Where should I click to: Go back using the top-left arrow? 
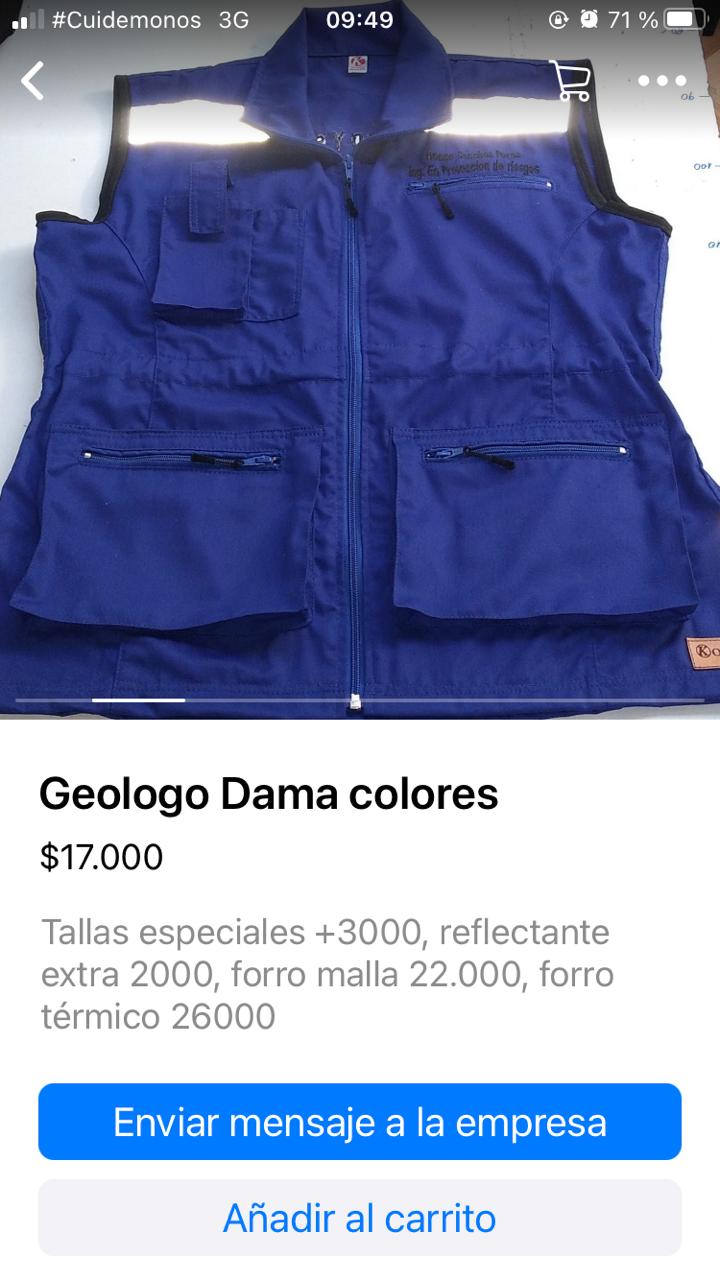tap(34, 81)
